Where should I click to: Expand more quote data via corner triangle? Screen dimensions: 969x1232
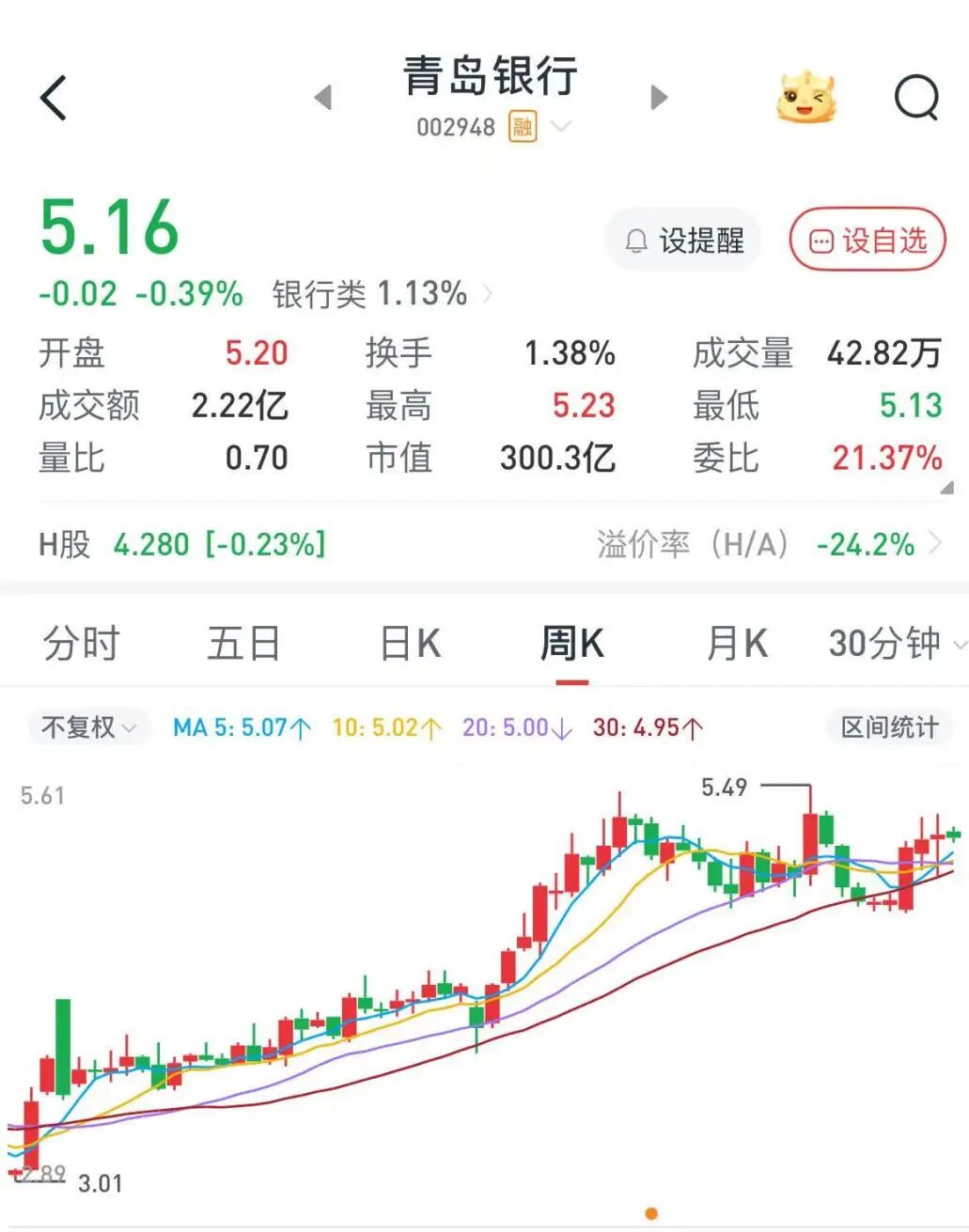point(946,488)
